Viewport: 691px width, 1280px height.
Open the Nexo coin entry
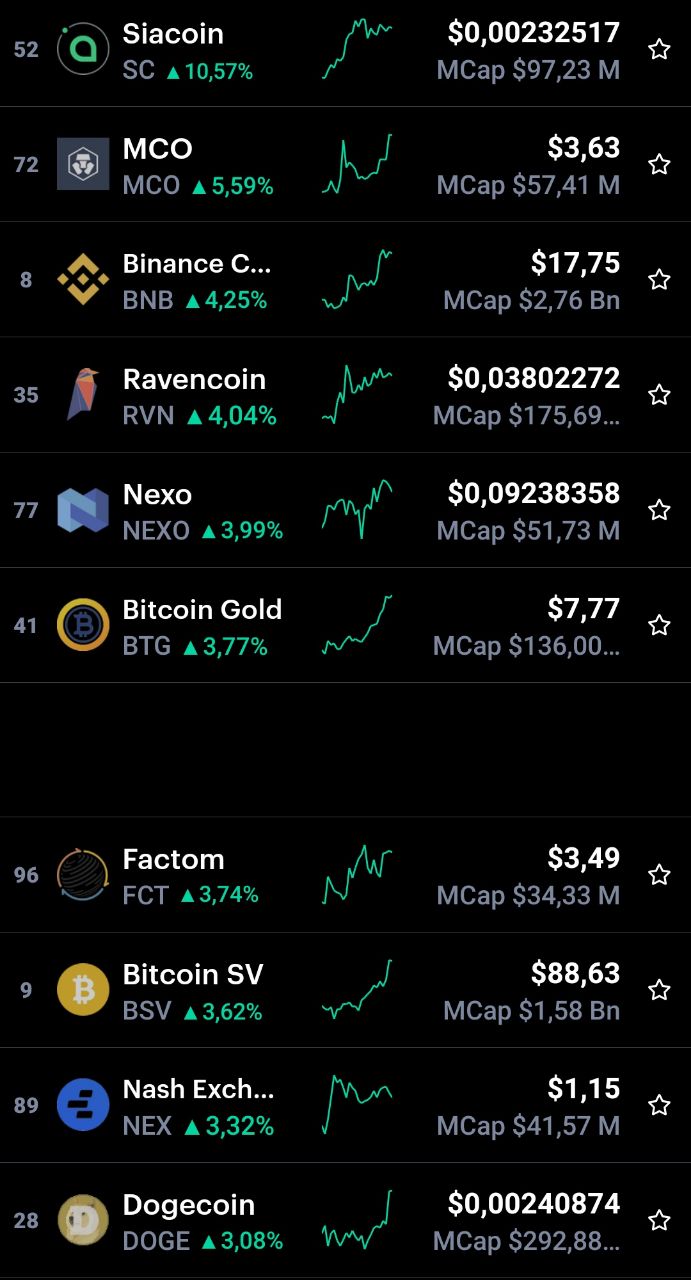(x=345, y=510)
